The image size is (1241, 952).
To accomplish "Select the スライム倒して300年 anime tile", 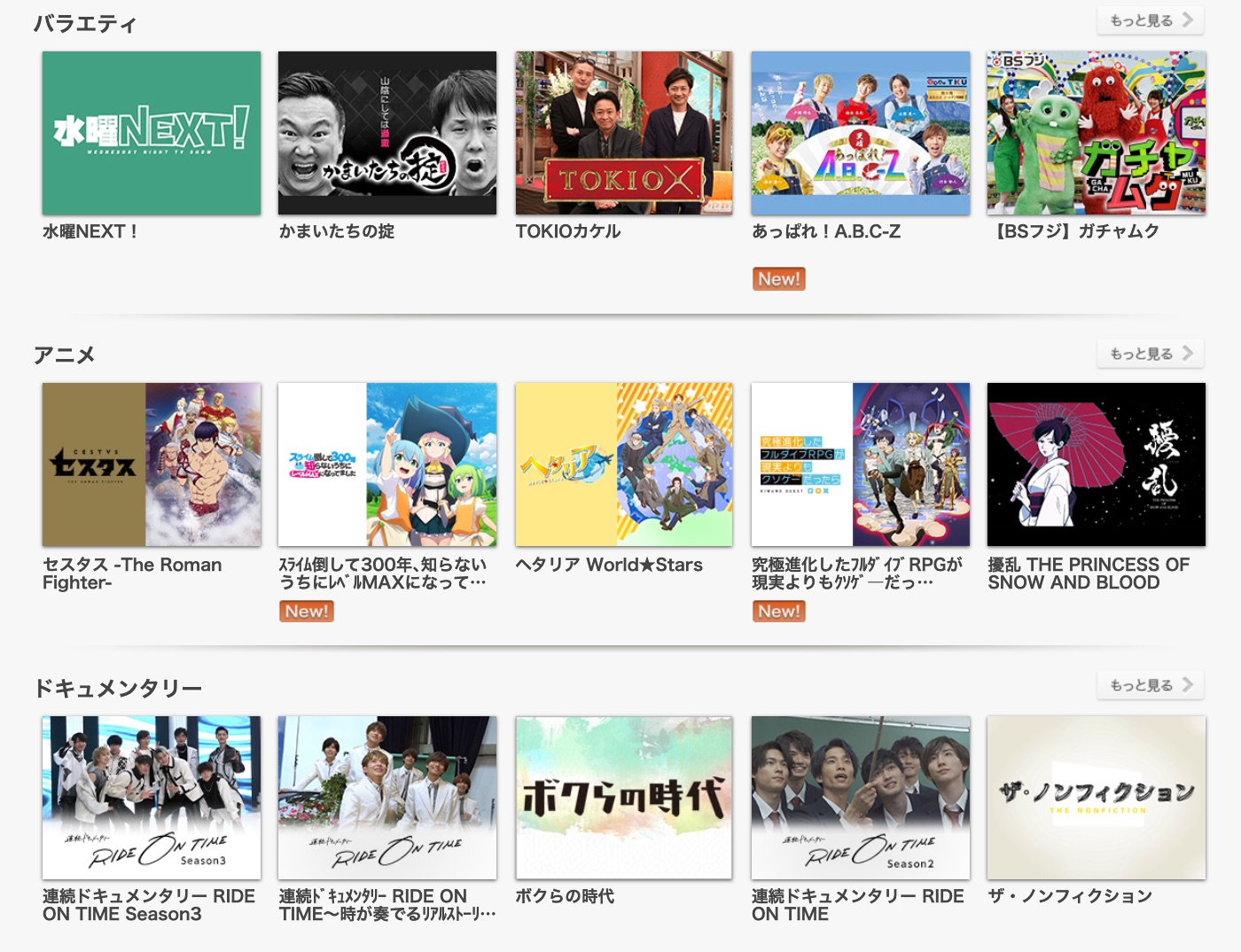I will (387, 464).
